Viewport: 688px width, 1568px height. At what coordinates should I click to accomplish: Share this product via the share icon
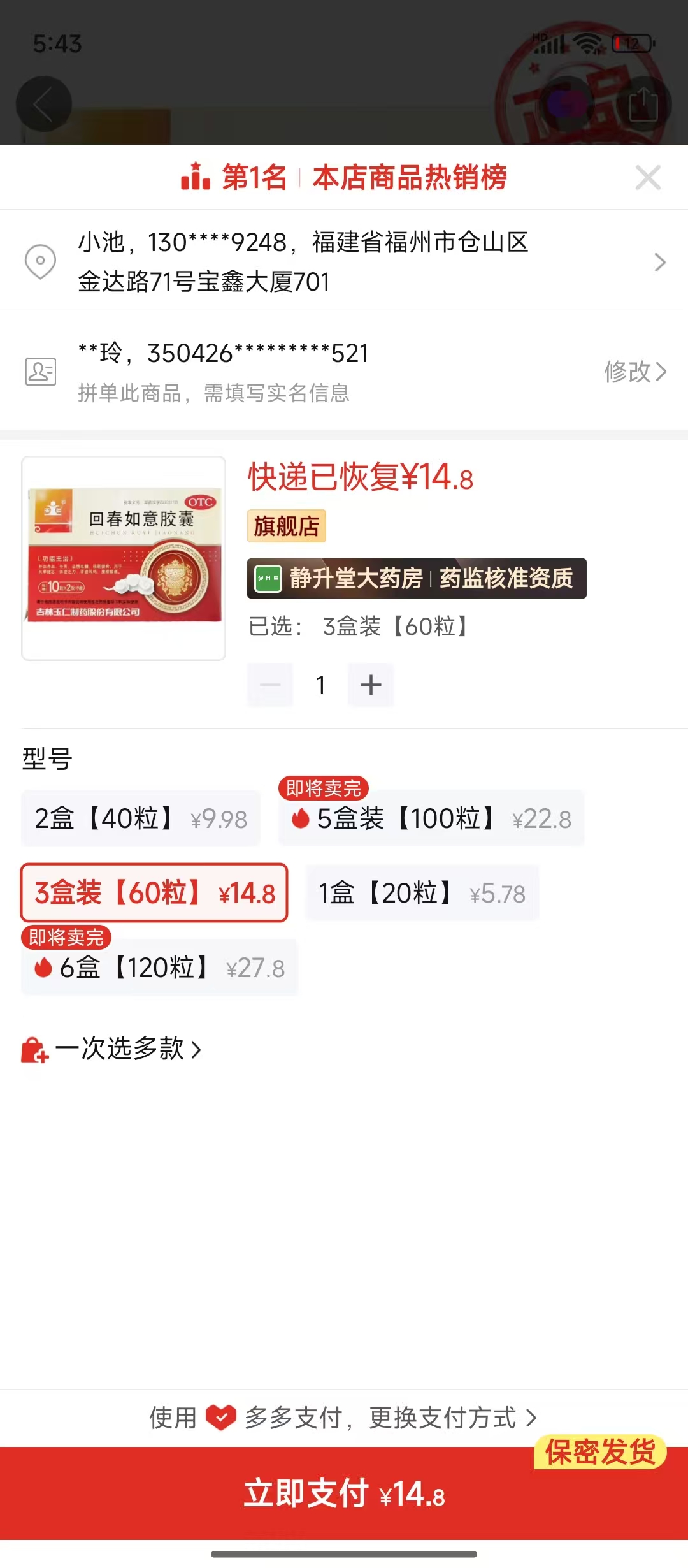coord(643,105)
